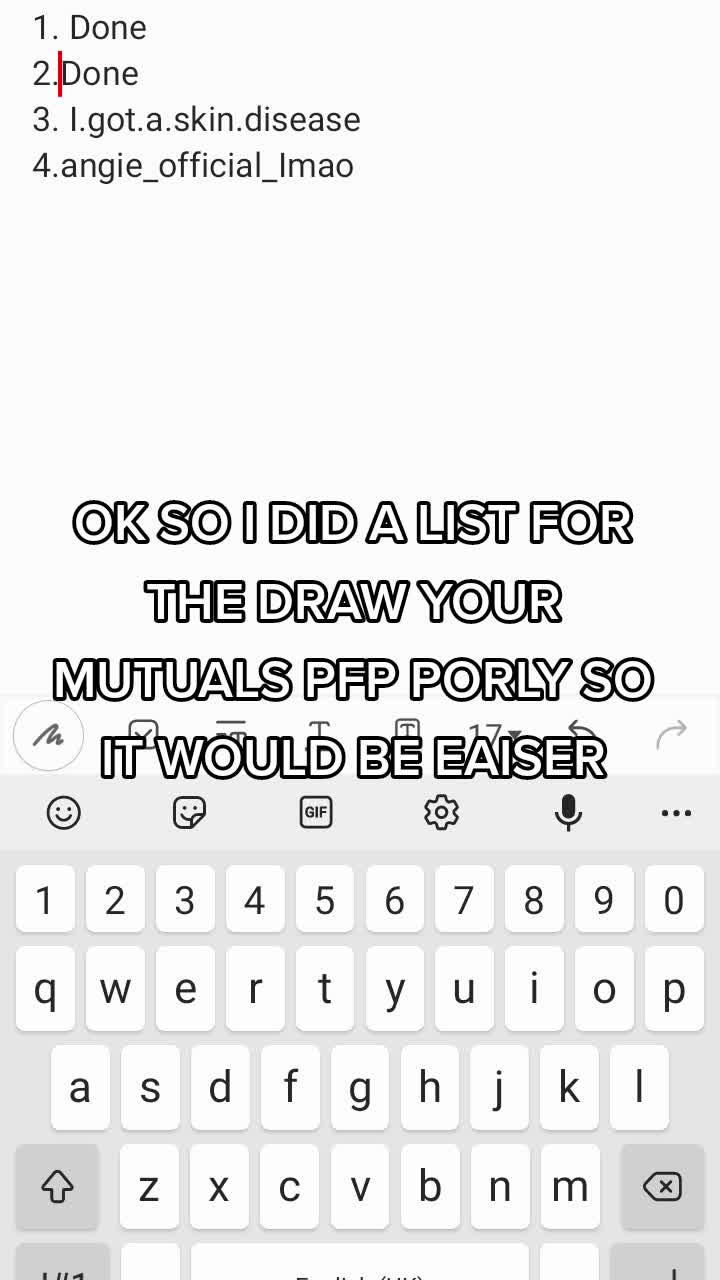Tap the letter m key
Viewport: 720px width, 1280px height.
[570, 1187]
